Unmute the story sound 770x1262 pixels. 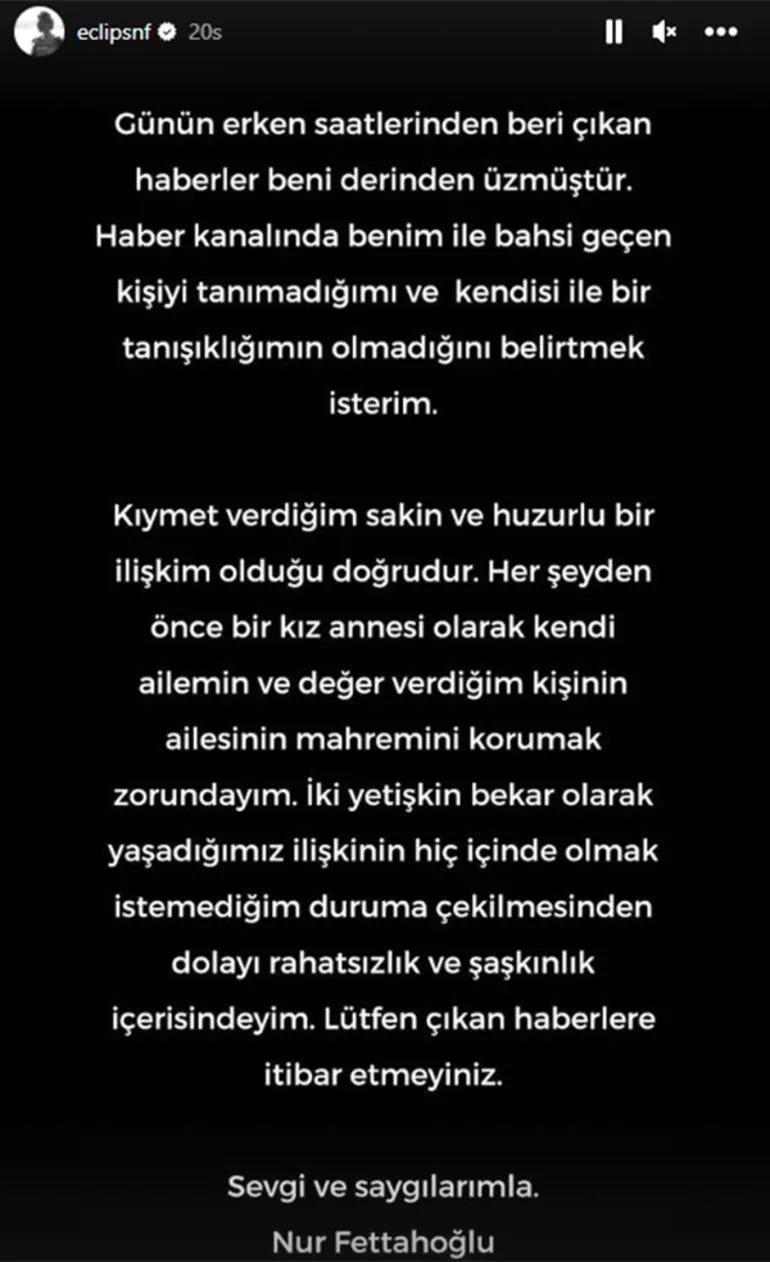click(664, 32)
